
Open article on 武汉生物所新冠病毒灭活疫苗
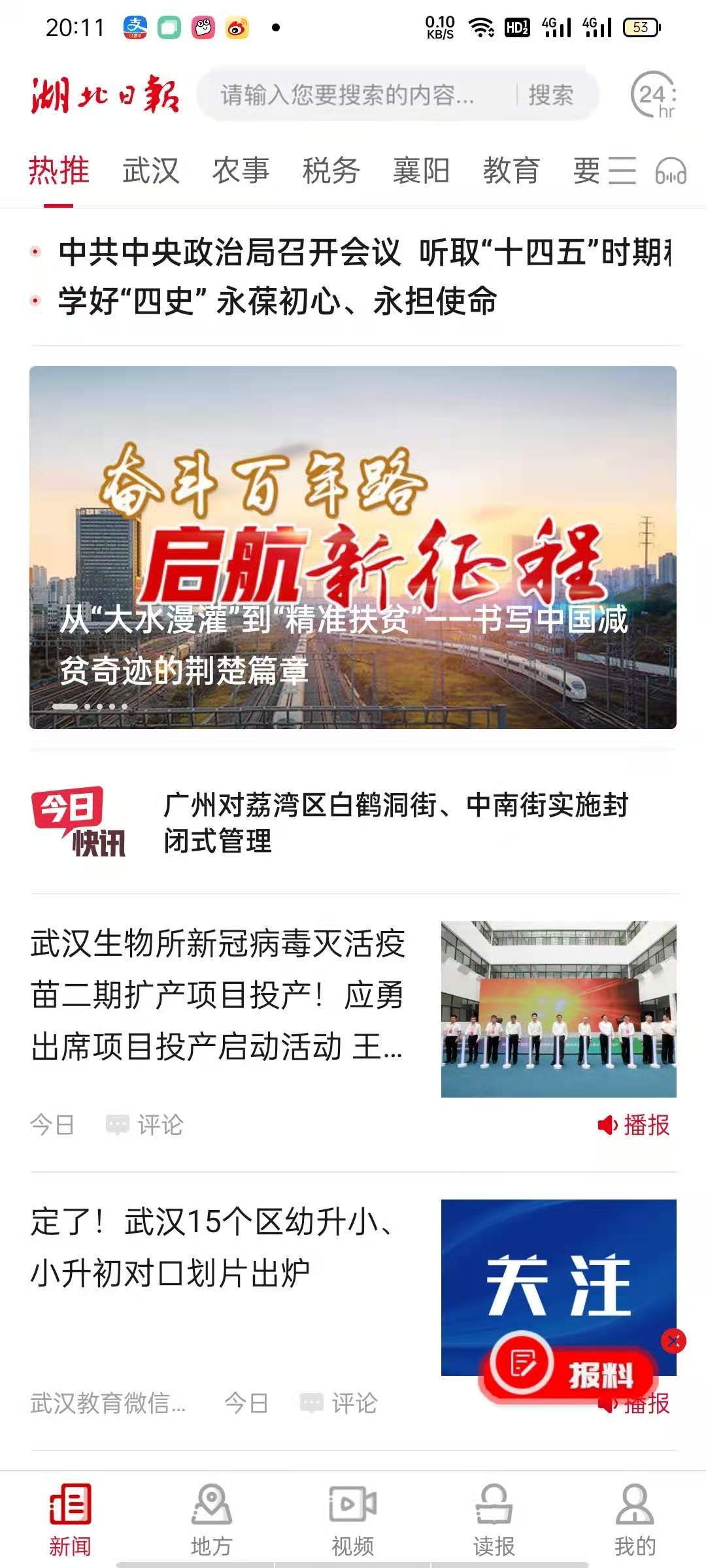point(219,995)
